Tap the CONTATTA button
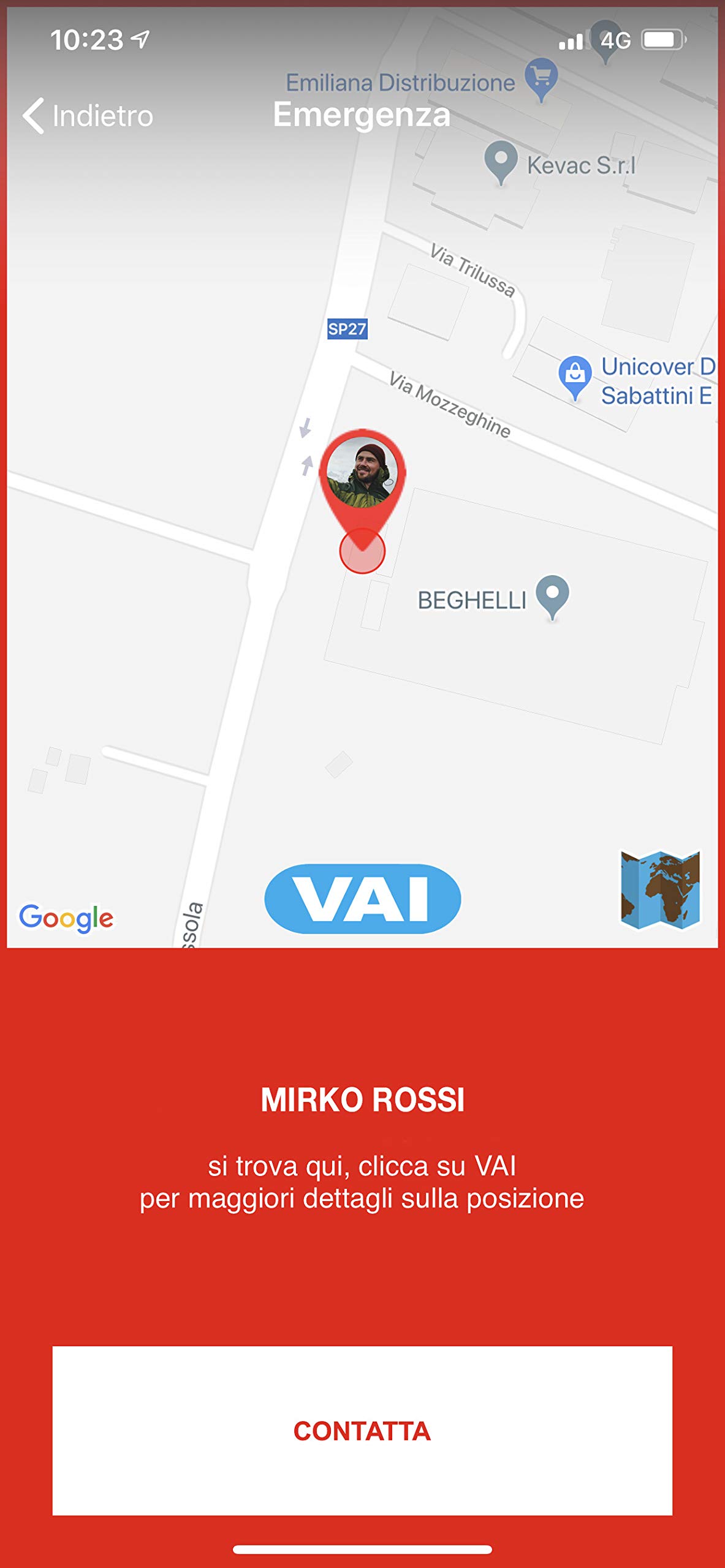 coord(362,1431)
